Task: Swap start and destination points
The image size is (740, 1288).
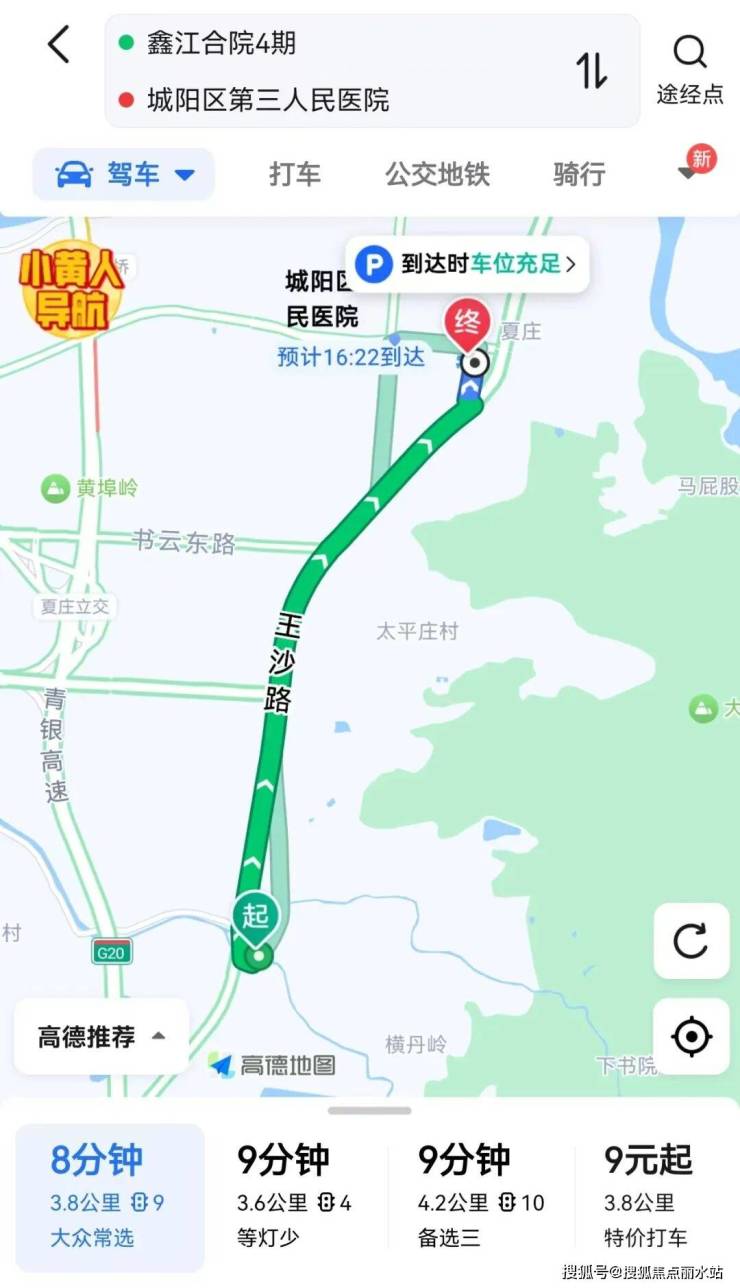Action: click(591, 70)
